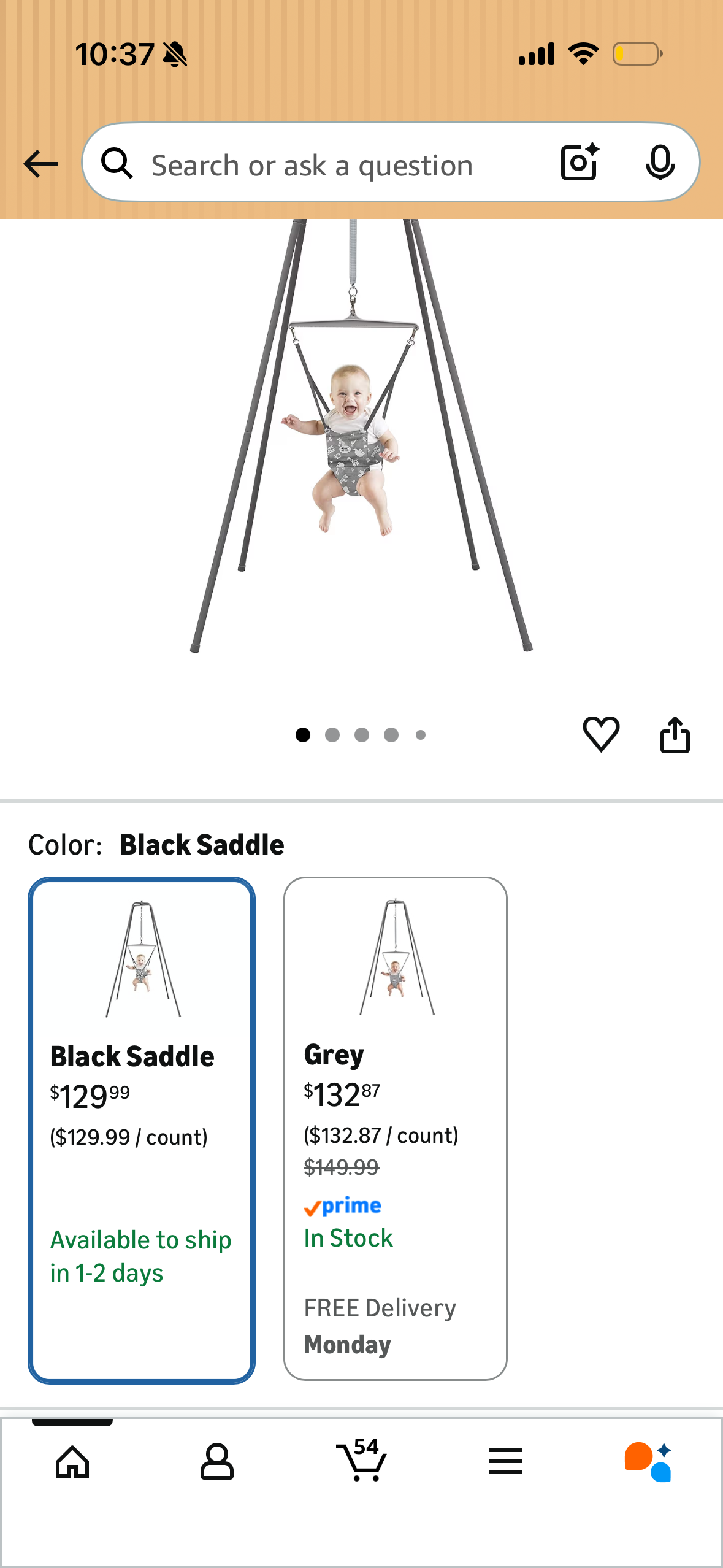Launch the AI shopping assistant
The width and height of the screenshot is (723, 1568).
click(x=648, y=1462)
